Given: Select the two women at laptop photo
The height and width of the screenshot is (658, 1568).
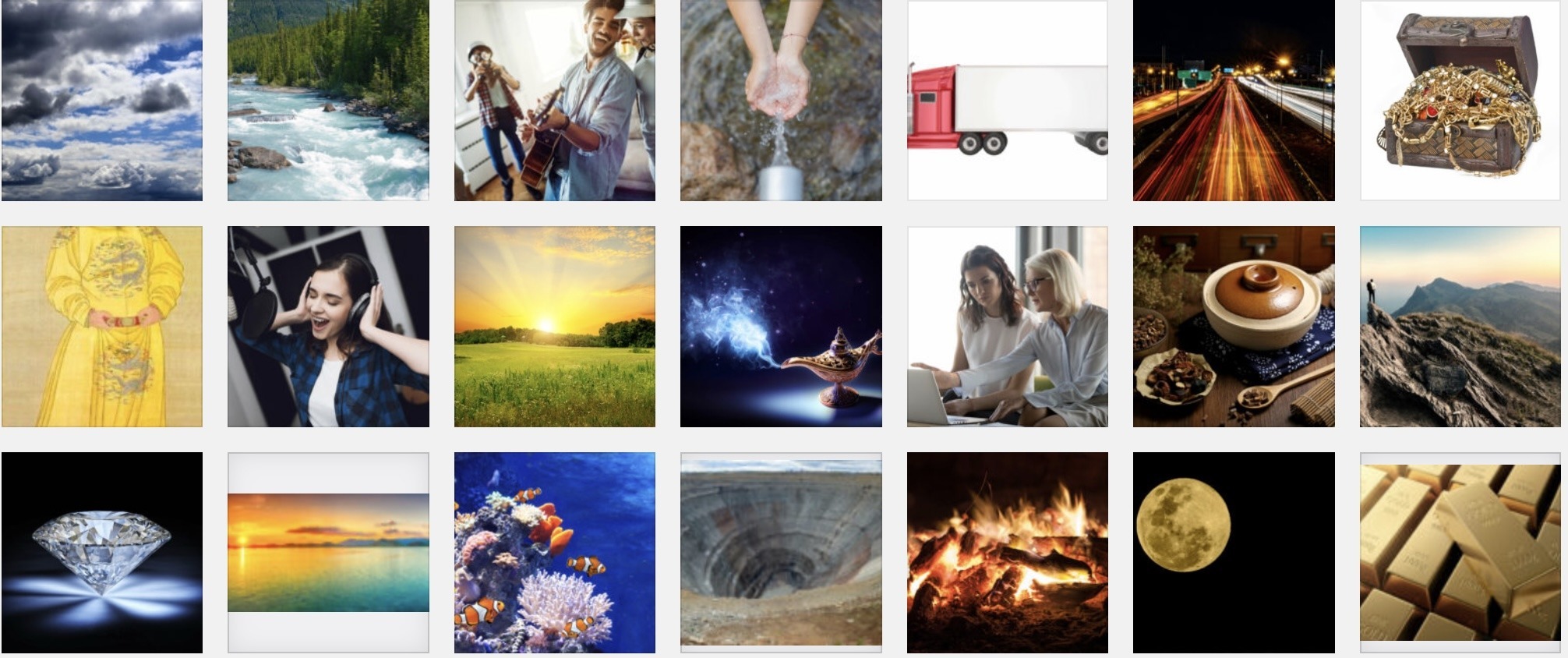Looking at the screenshot, I should coord(1007,327).
